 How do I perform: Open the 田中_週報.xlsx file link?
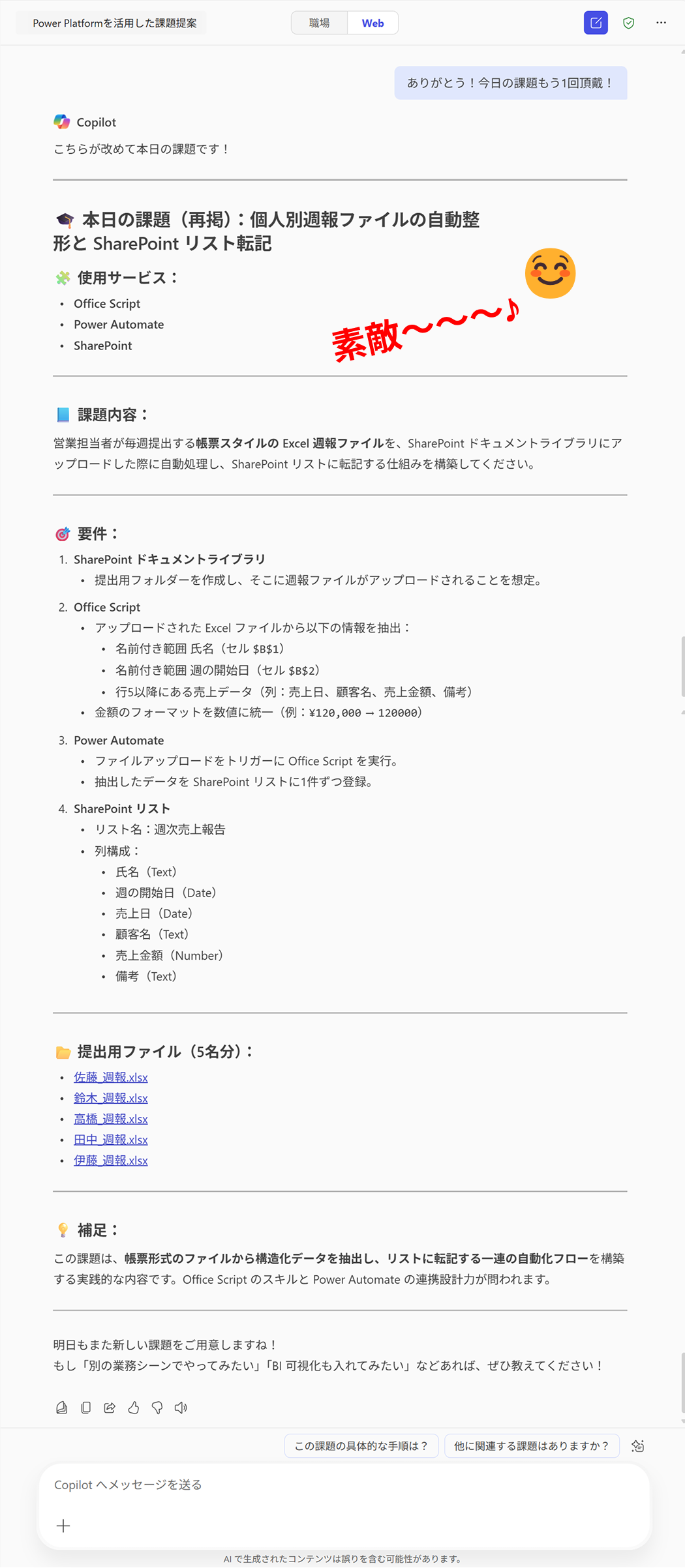click(111, 1140)
